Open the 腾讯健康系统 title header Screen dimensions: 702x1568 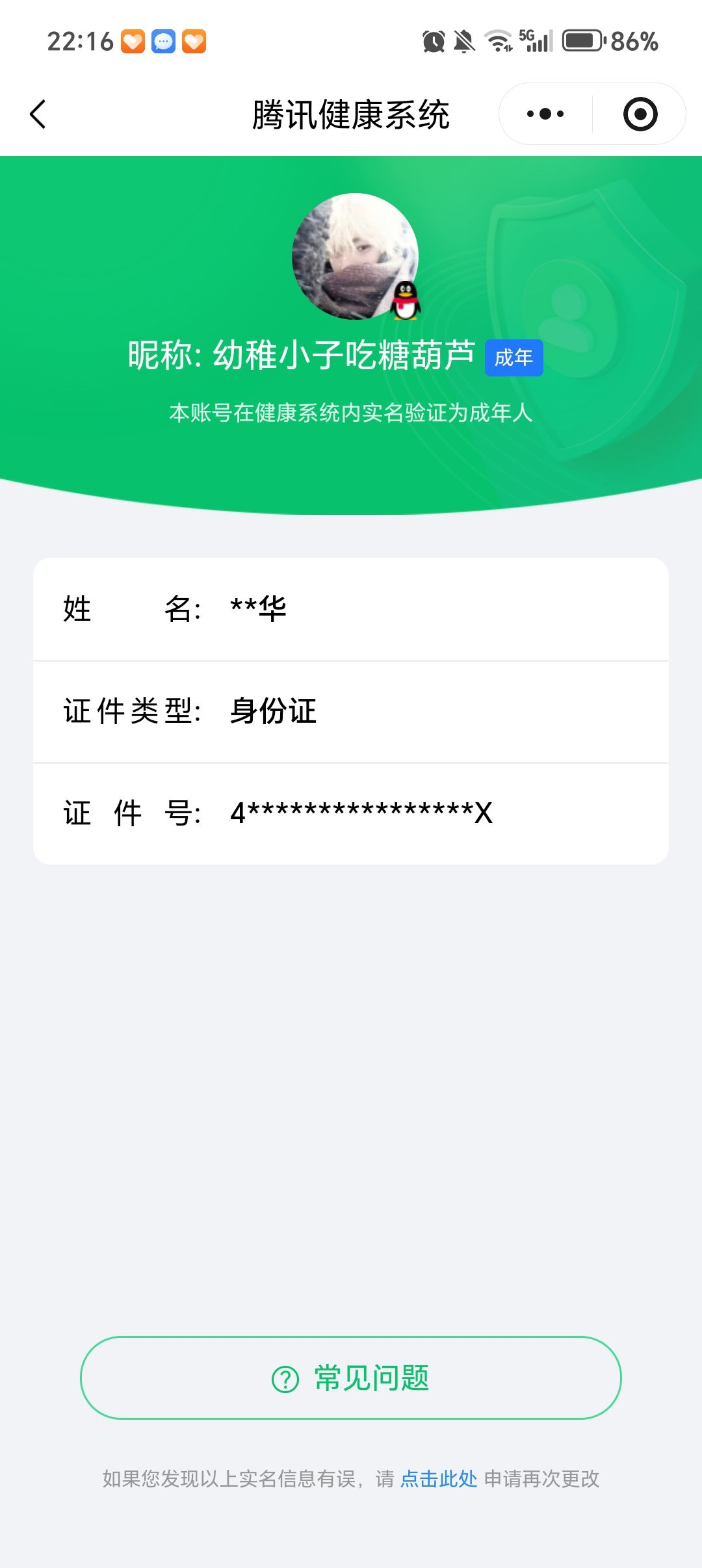click(x=351, y=112)
